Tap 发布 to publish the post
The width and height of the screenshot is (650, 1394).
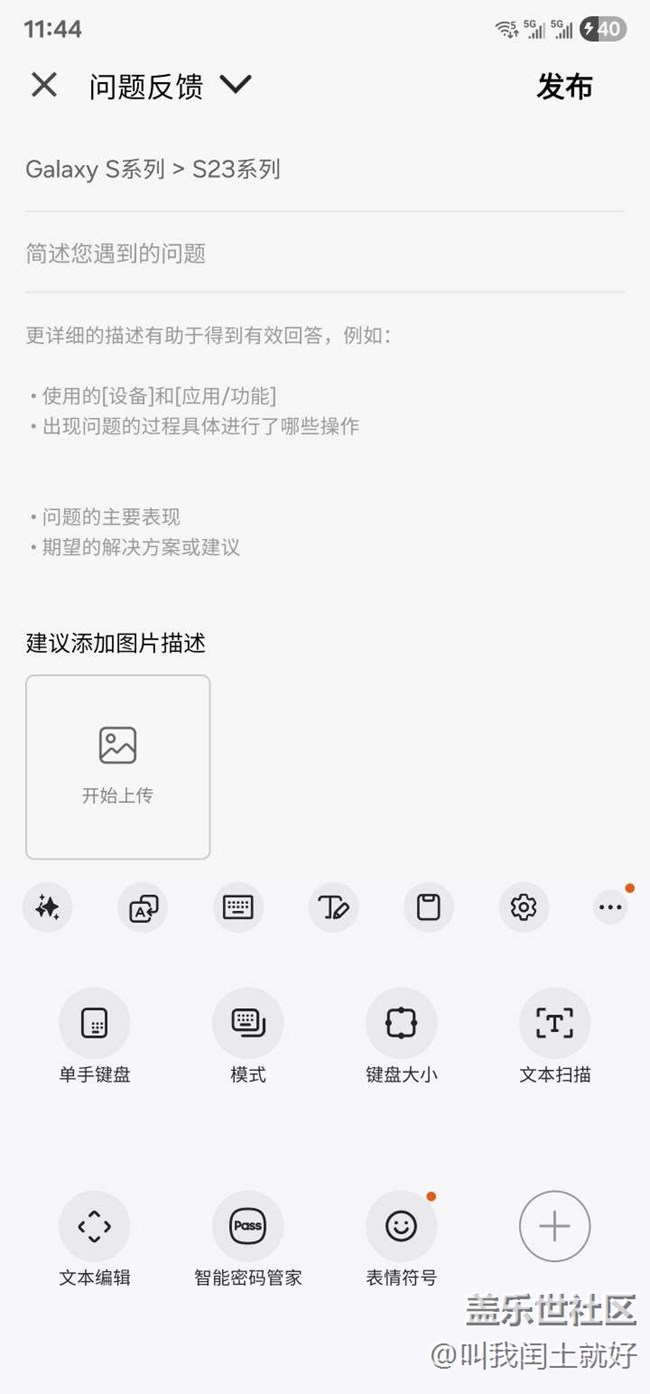tap(565, 87)
